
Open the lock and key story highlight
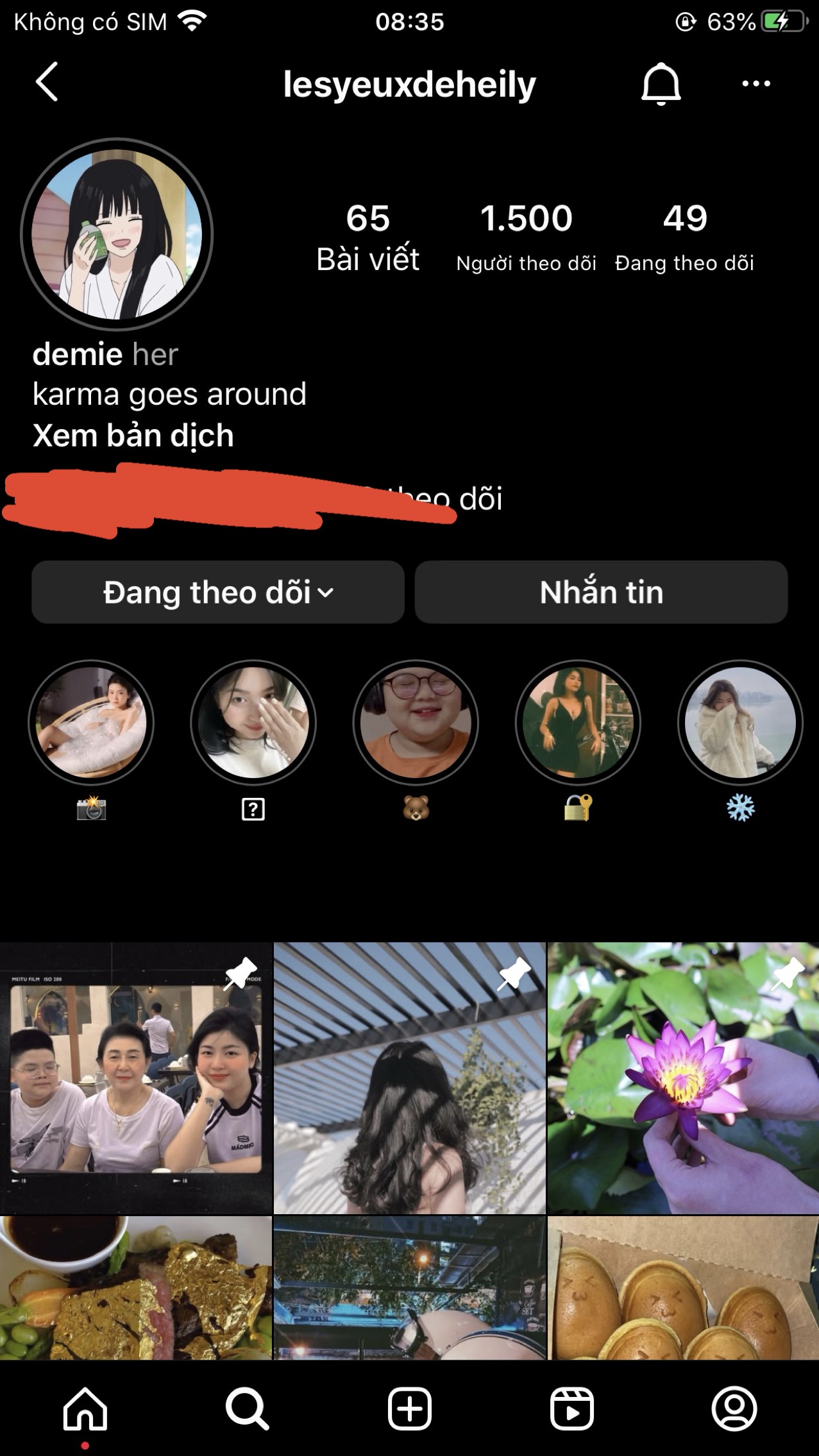click(x=578, y=723)
